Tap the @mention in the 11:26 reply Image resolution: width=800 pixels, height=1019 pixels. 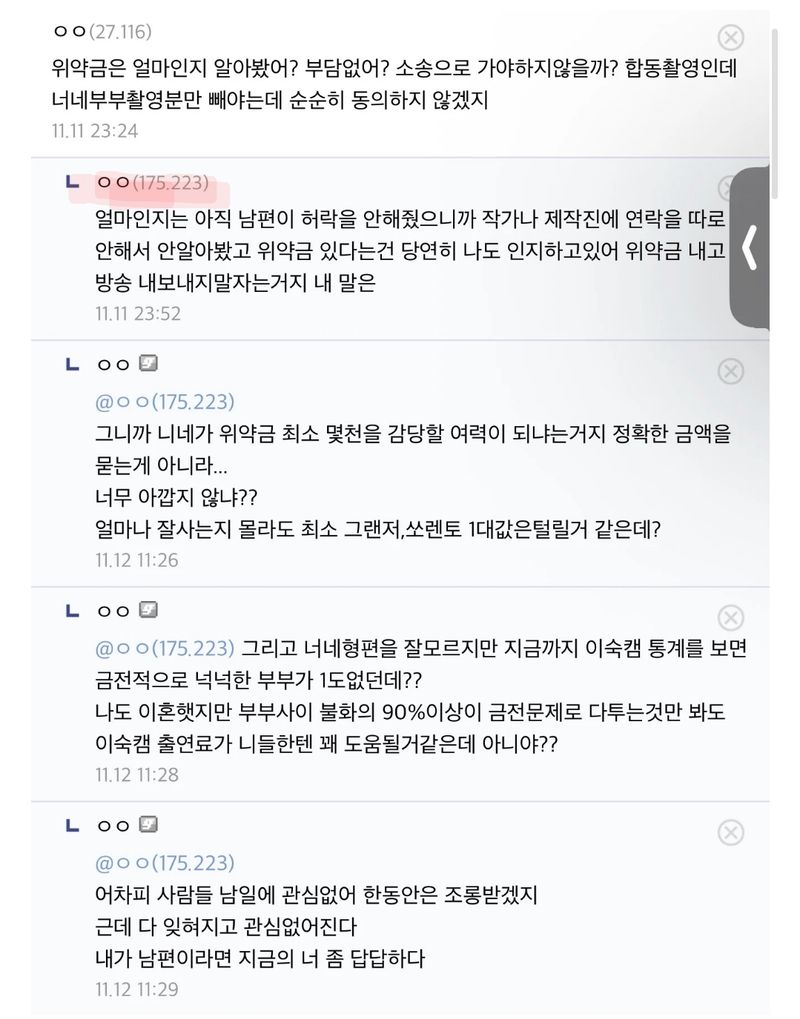(x=164, y=402)
